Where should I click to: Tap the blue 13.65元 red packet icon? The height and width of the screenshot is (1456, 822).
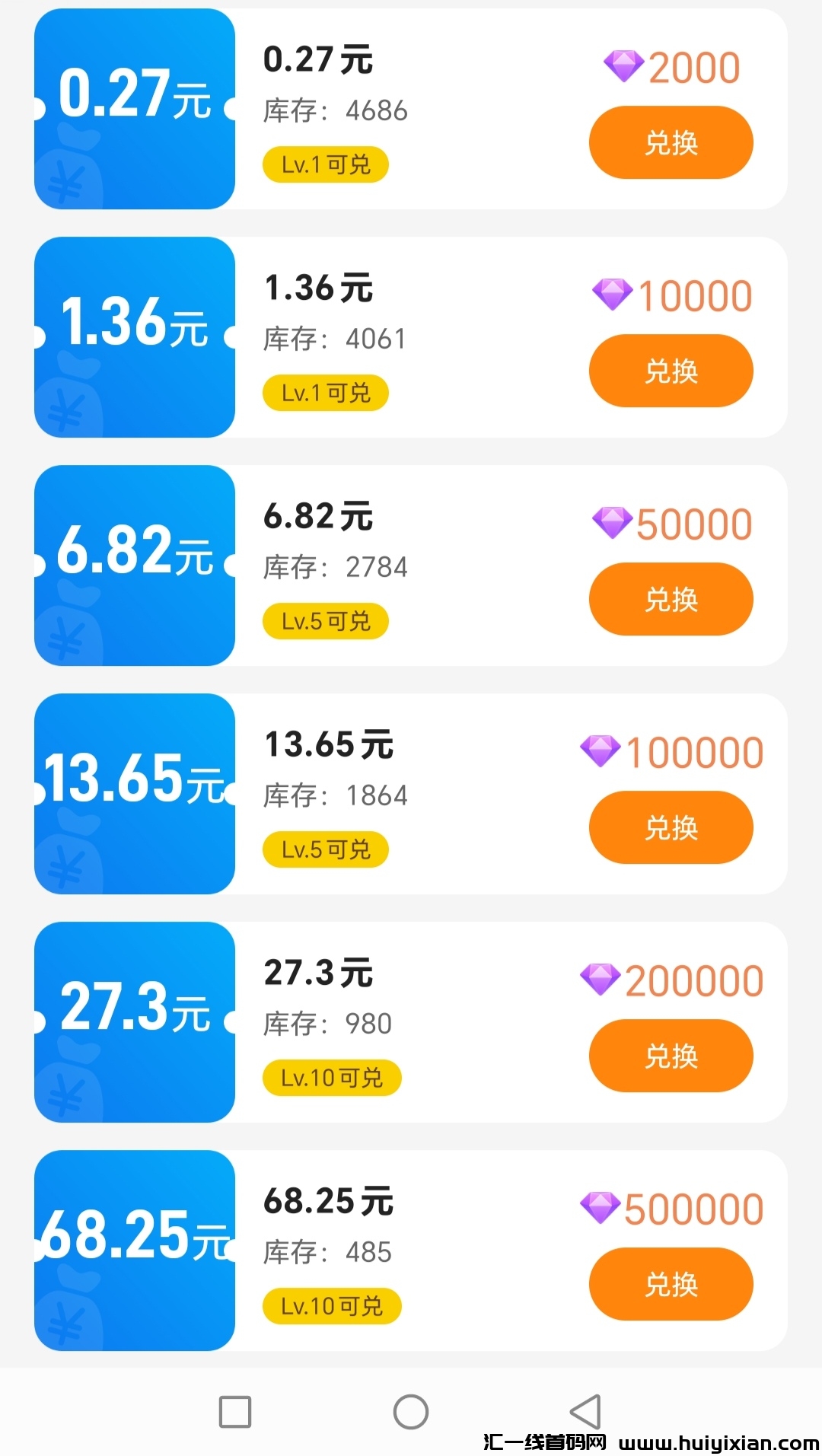pos(134,795)
